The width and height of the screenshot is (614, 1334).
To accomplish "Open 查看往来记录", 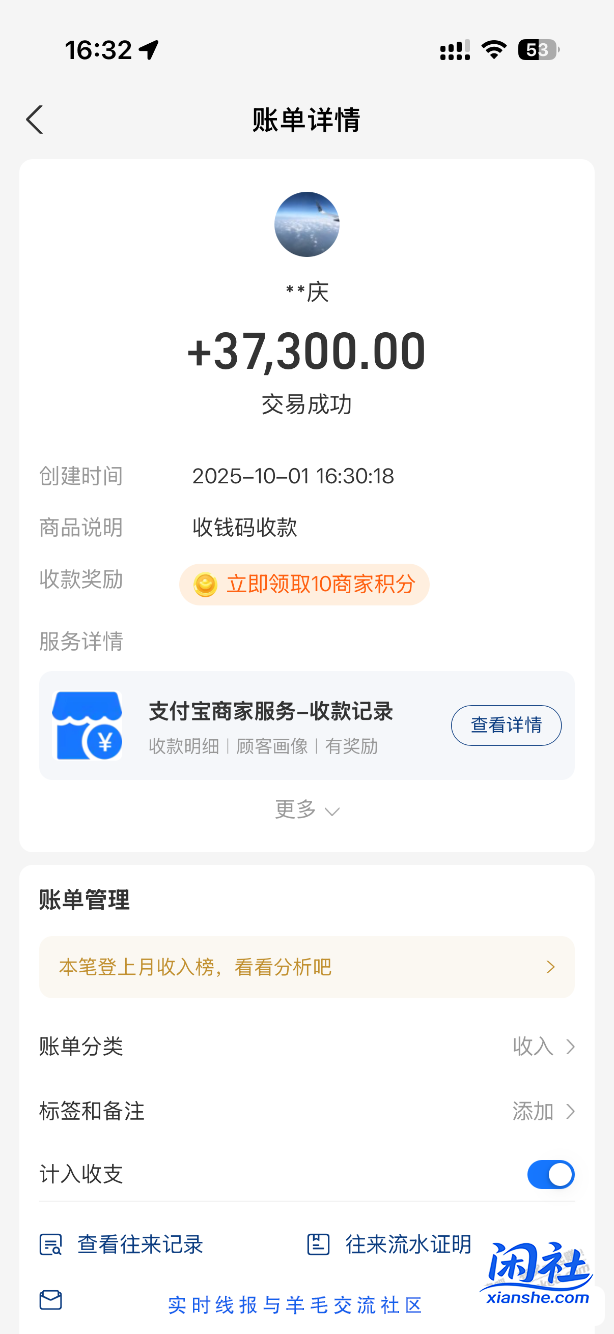I will [122, 1245].
